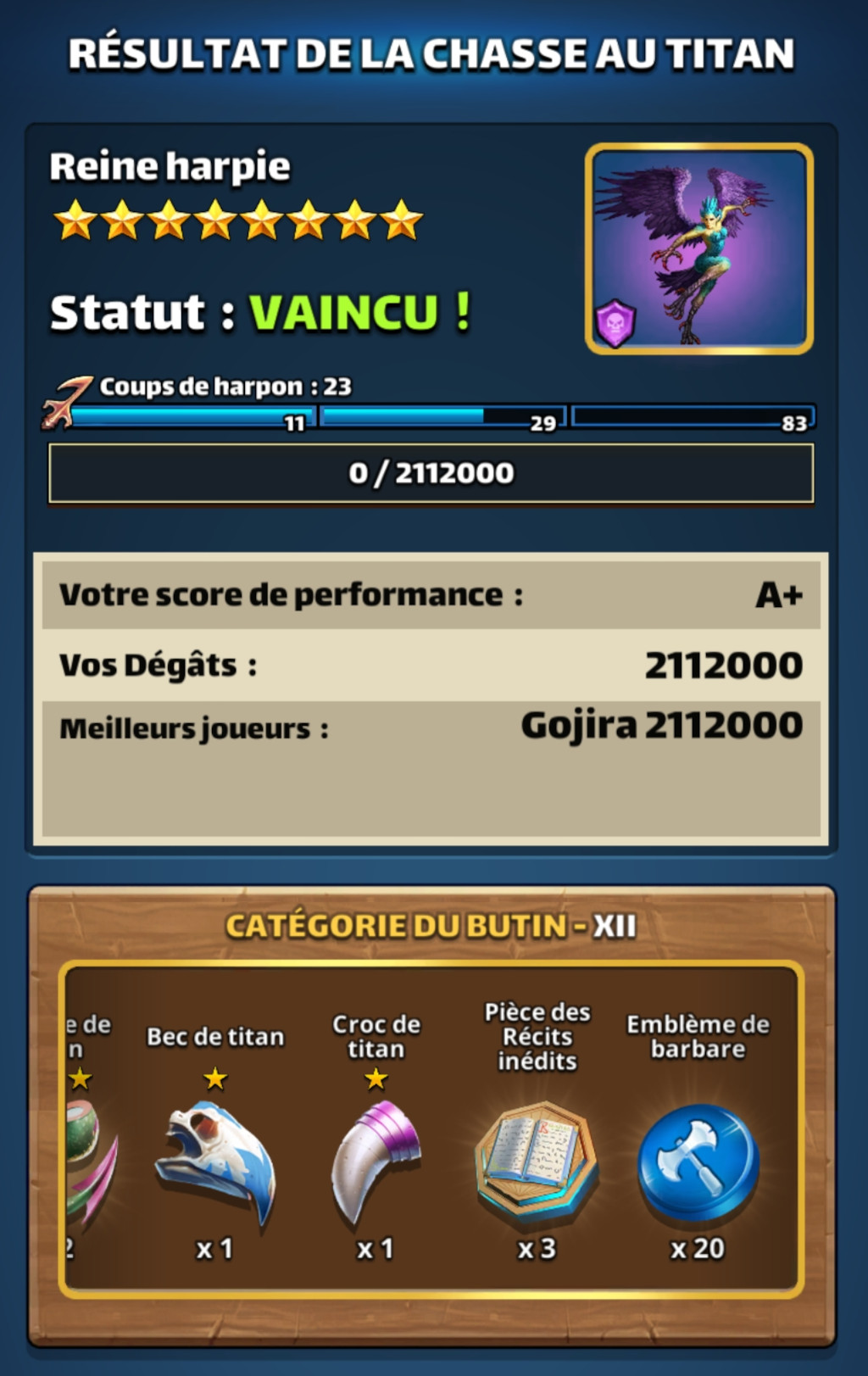Tap the Bec de titan loot item
868x1376 pixels.
(215, 1162)
